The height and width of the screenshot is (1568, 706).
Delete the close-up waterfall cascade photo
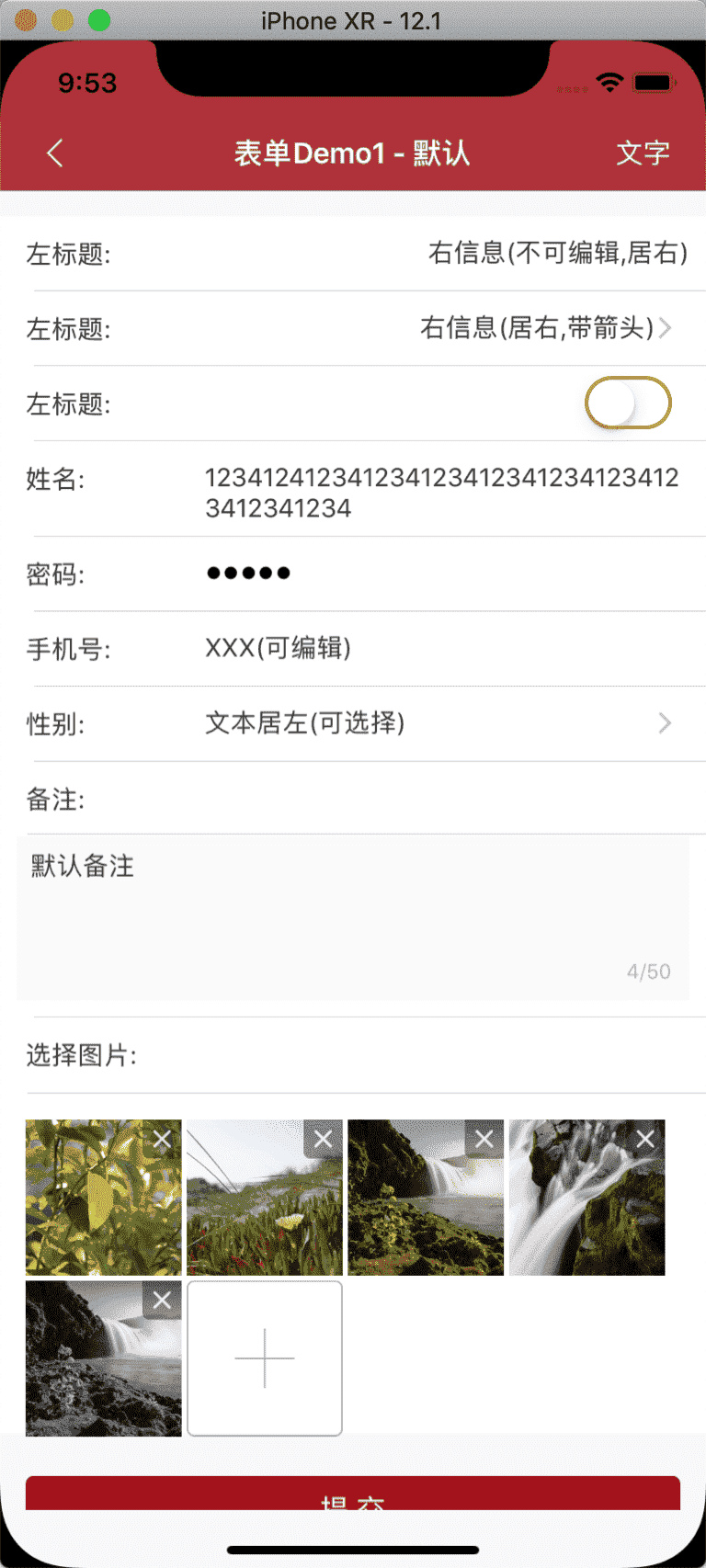(645, 1140)
